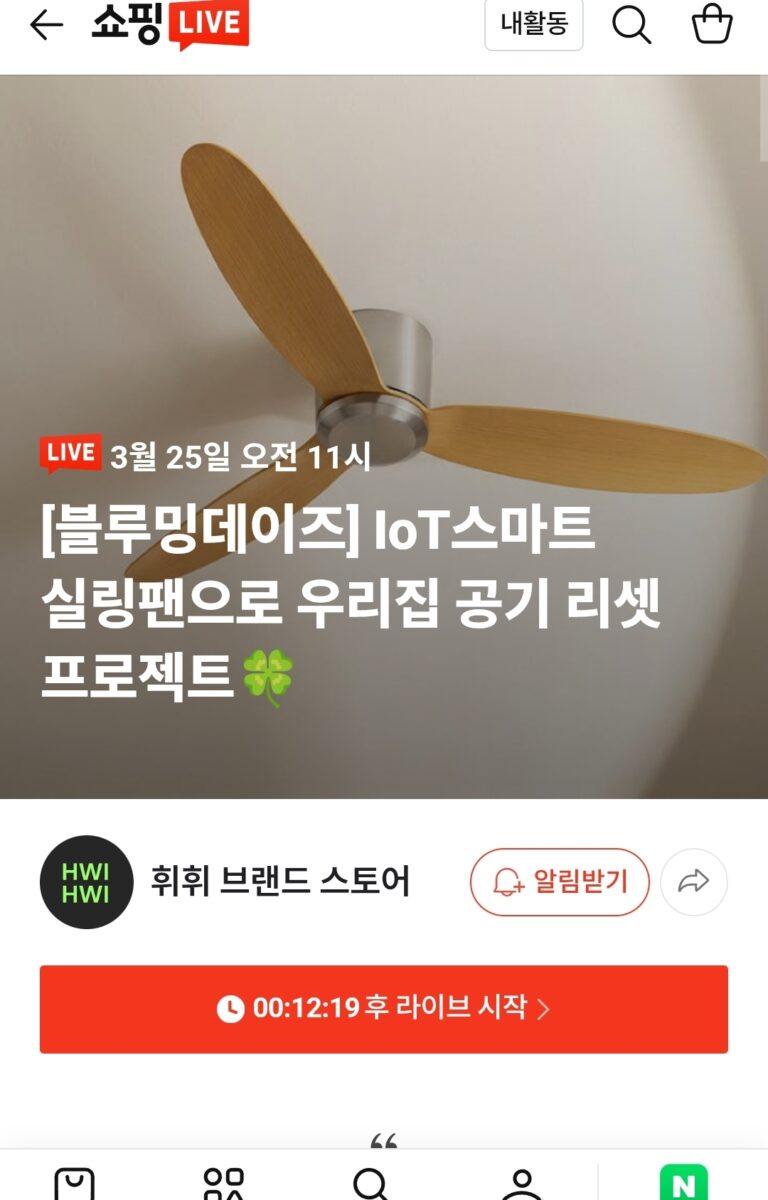Switch to the categories grid tab
Viewport: 768px width, 1200px height.
[224, 1184]
